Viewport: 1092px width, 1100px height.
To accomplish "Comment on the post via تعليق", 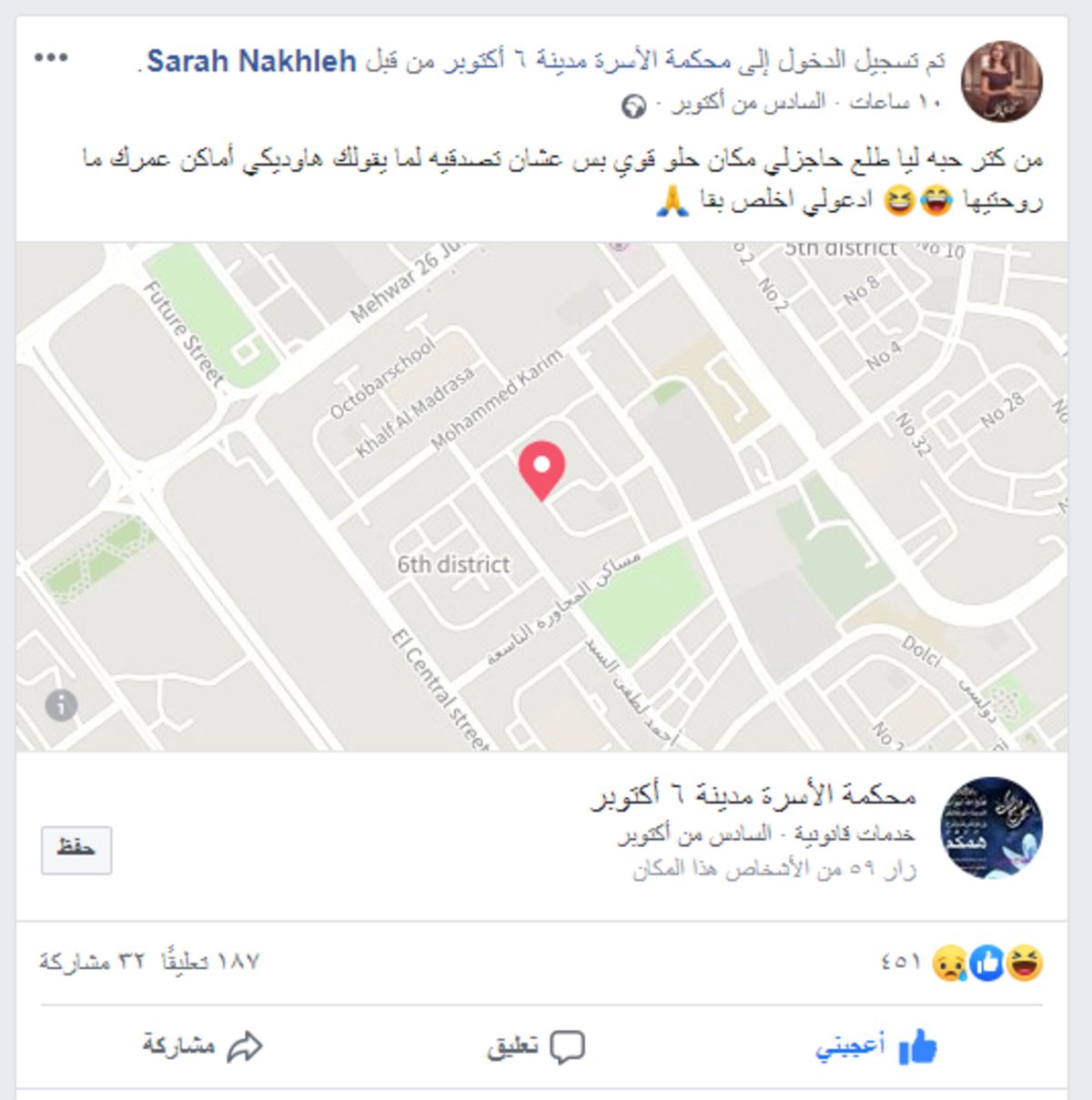I will (x=535, y=1046).
